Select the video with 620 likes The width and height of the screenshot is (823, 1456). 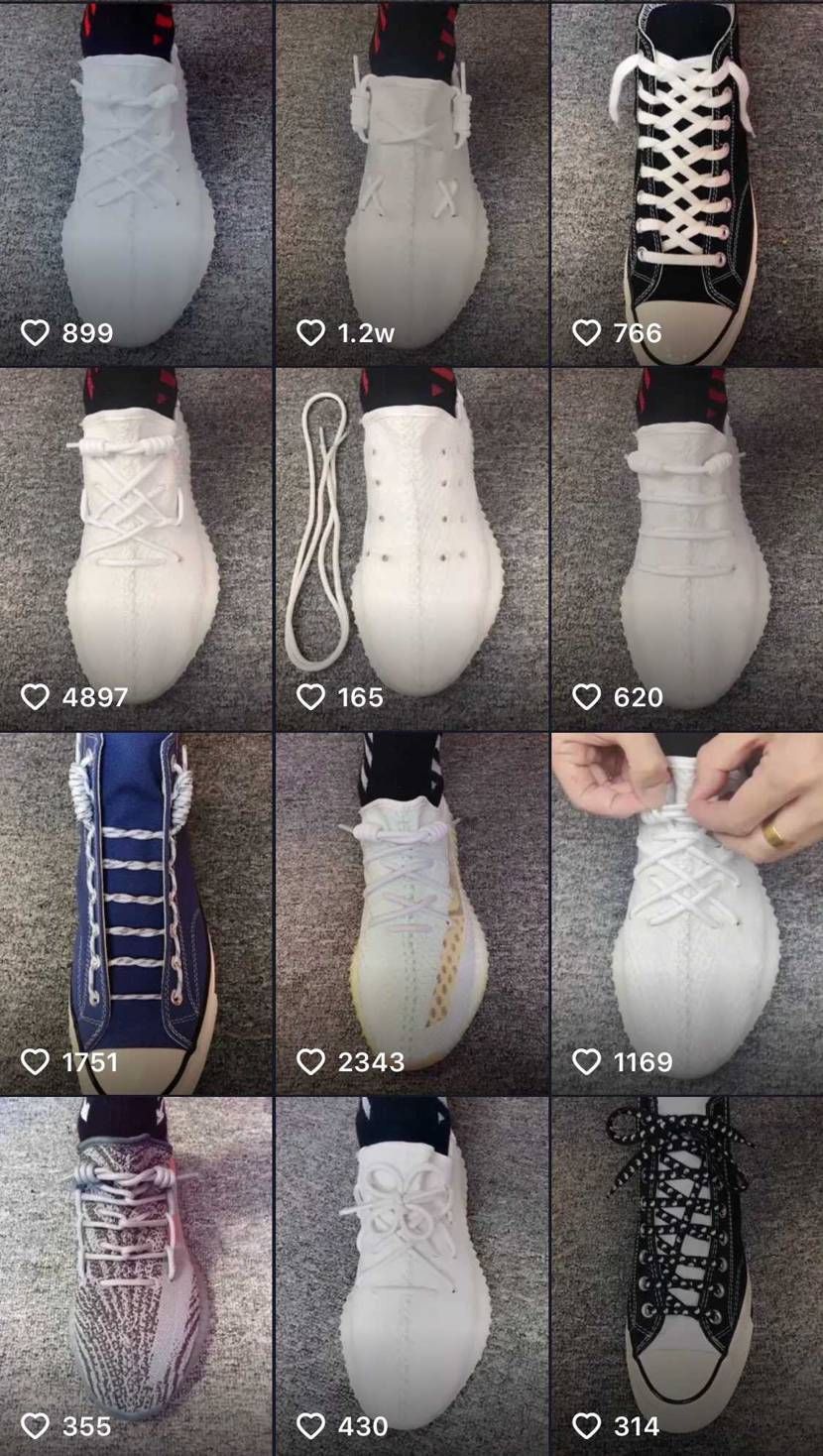pyautogui.click(x=686, y=548)
